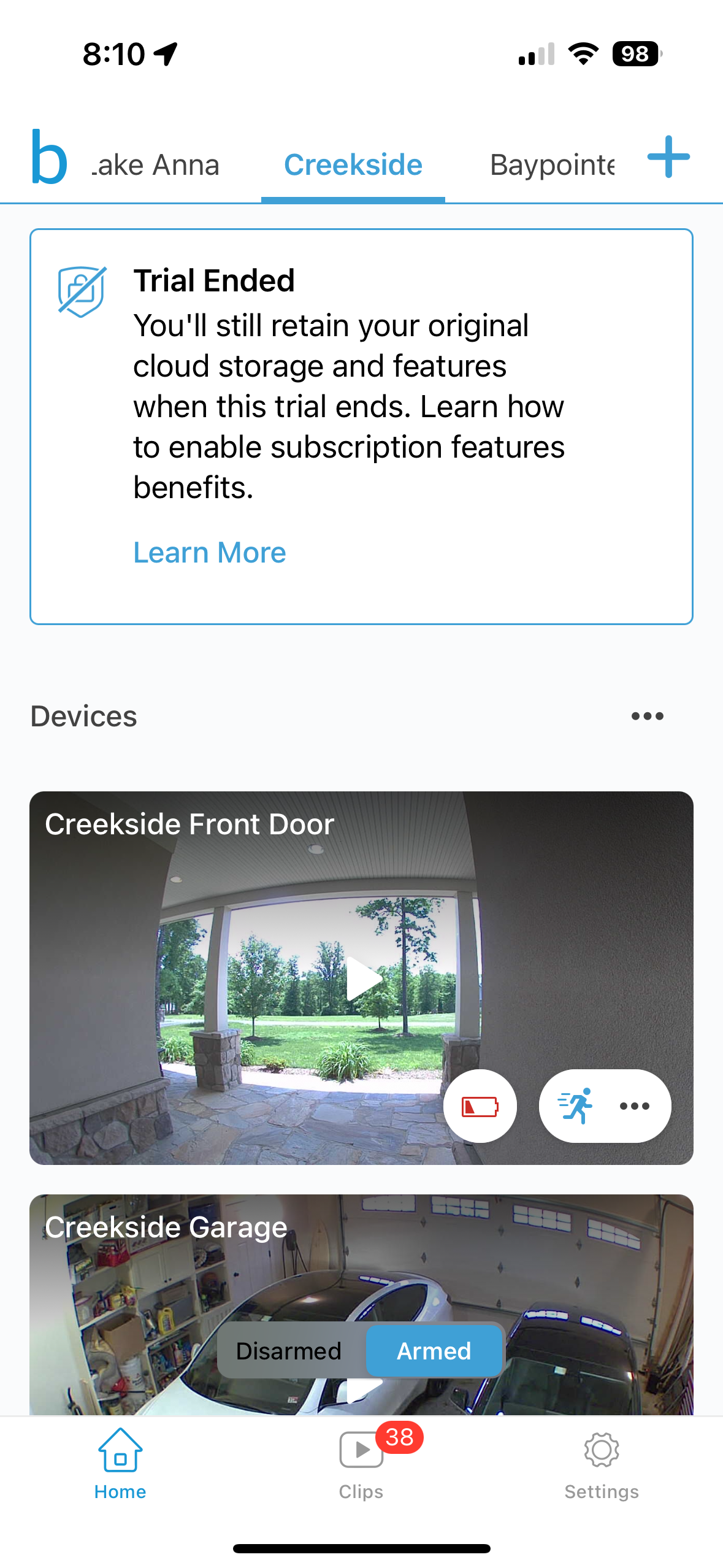Add a new device with plus icon
723x1568 pixels.
pos(668,157)
